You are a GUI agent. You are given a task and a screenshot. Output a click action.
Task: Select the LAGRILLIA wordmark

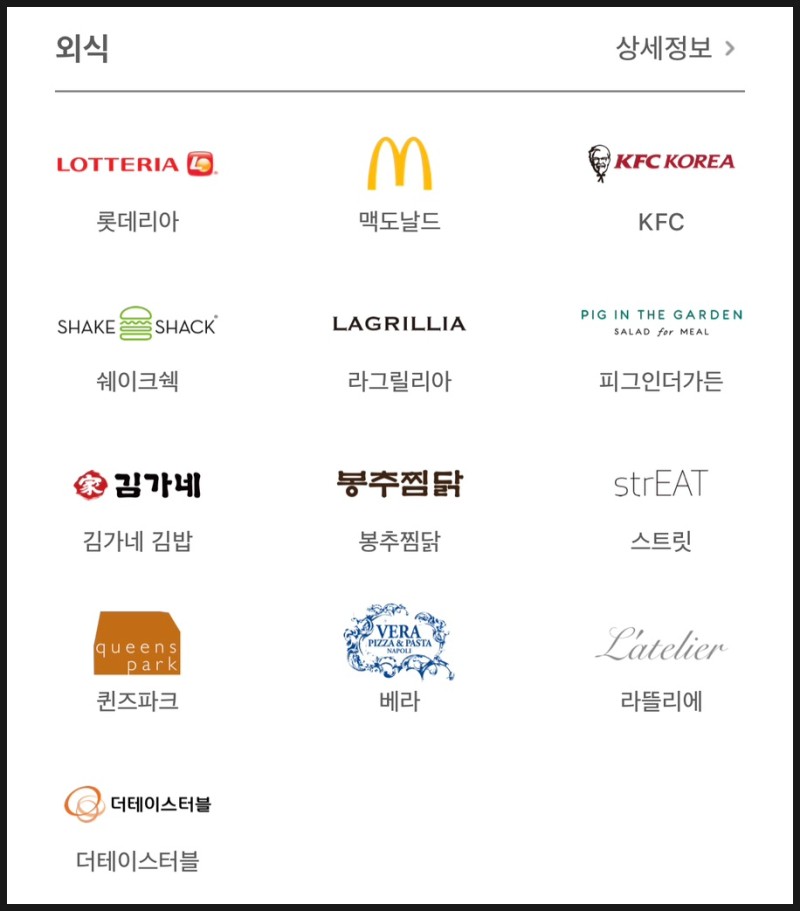click(399, 323)
